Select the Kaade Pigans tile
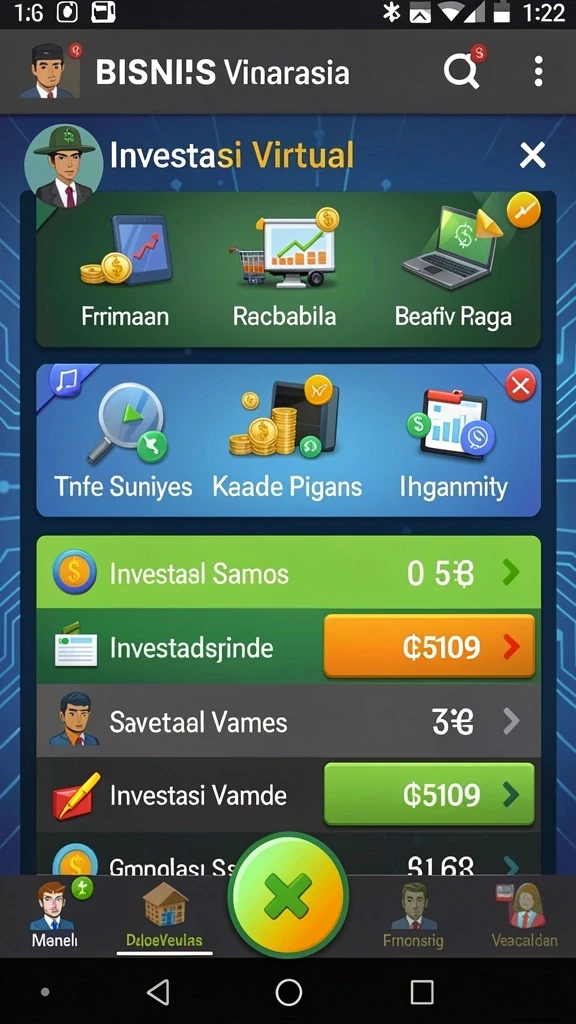576x1024 pixels. pyautogui.click(x=287, y=443)
